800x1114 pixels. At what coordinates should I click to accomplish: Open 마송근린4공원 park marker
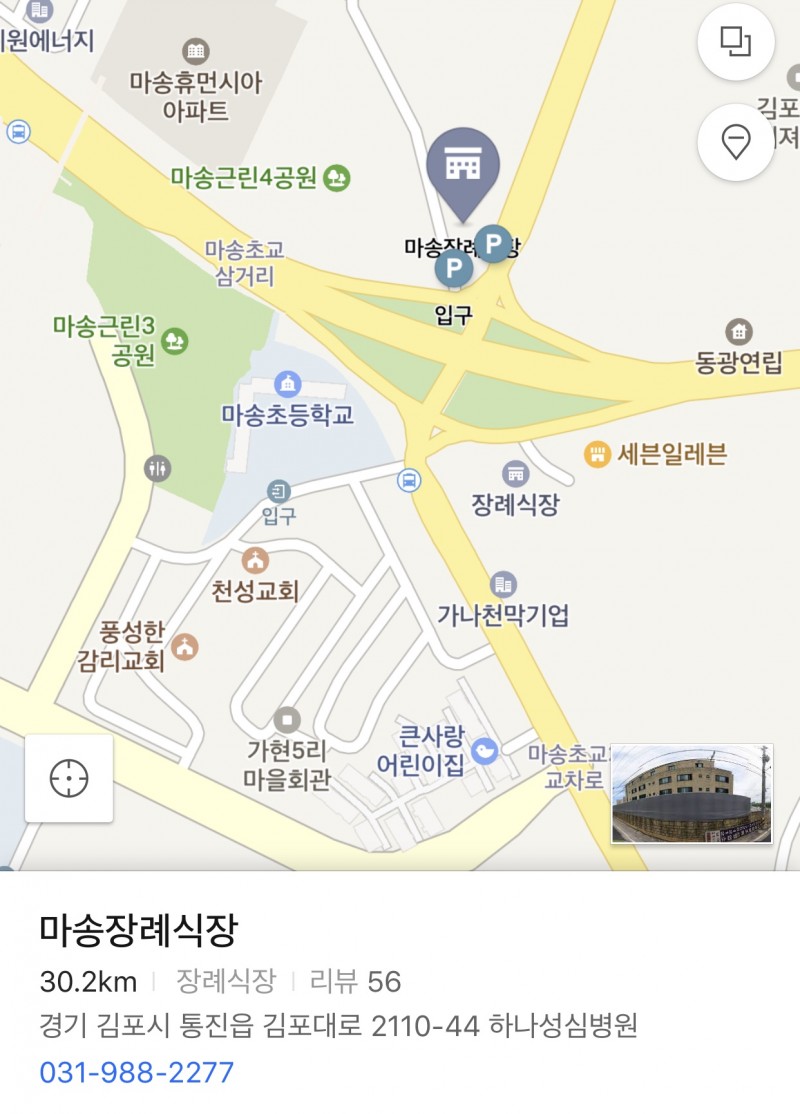click(338, 178)
